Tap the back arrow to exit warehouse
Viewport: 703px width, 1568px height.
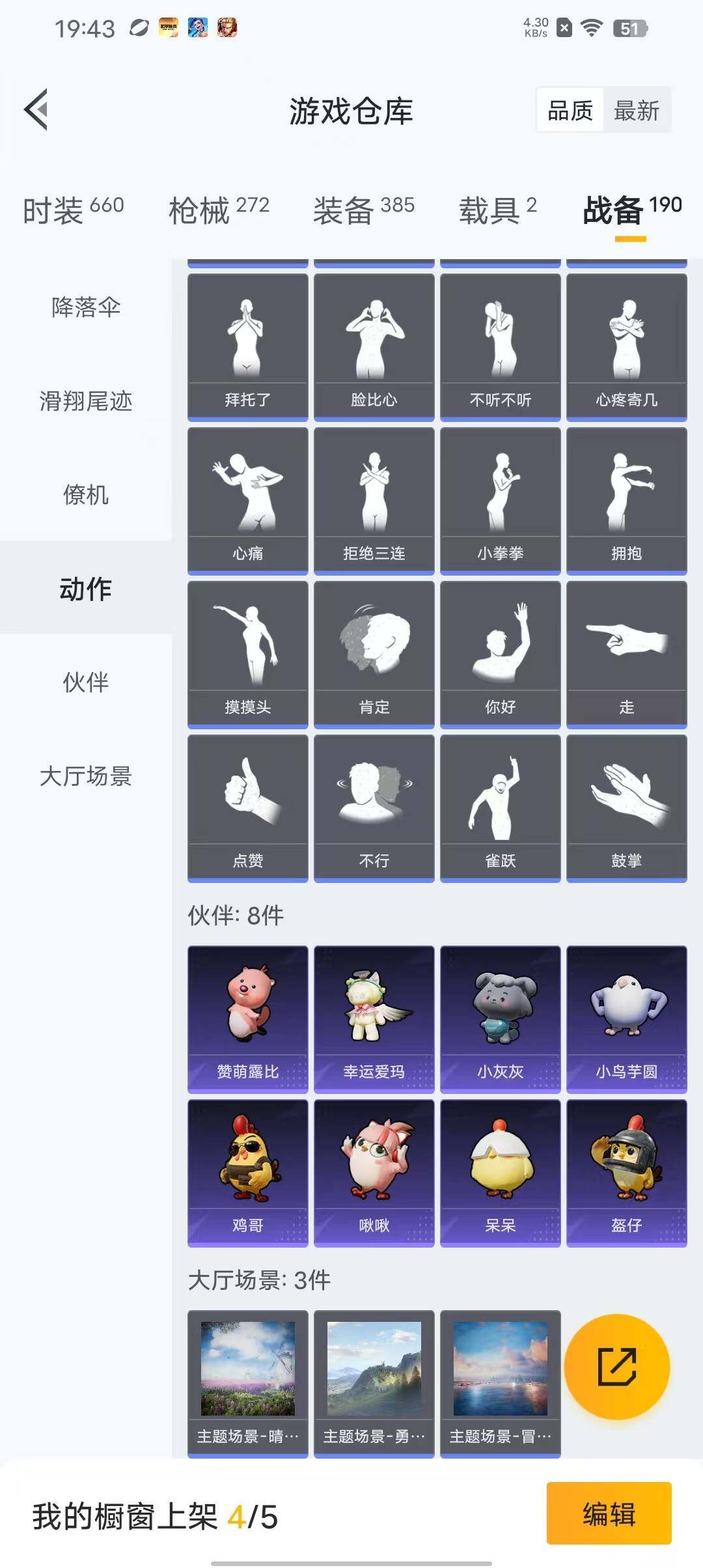37,109
